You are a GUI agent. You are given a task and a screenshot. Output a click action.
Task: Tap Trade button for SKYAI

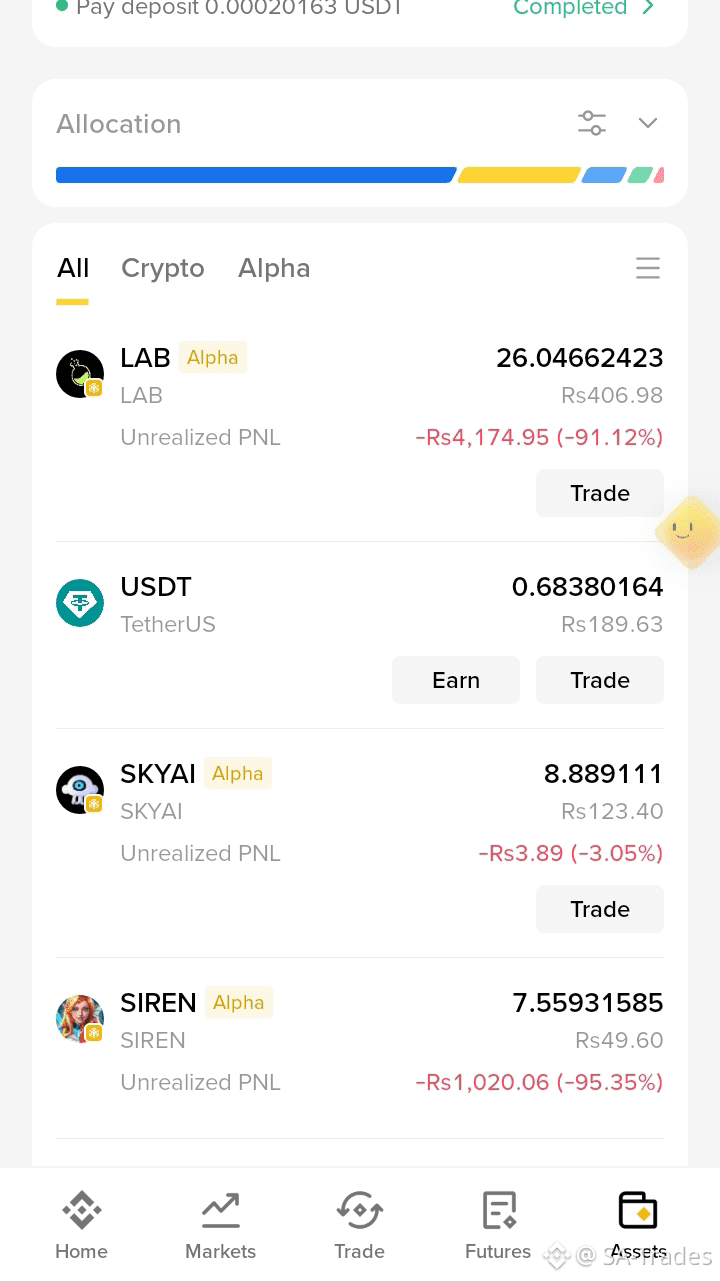[600, 909]
